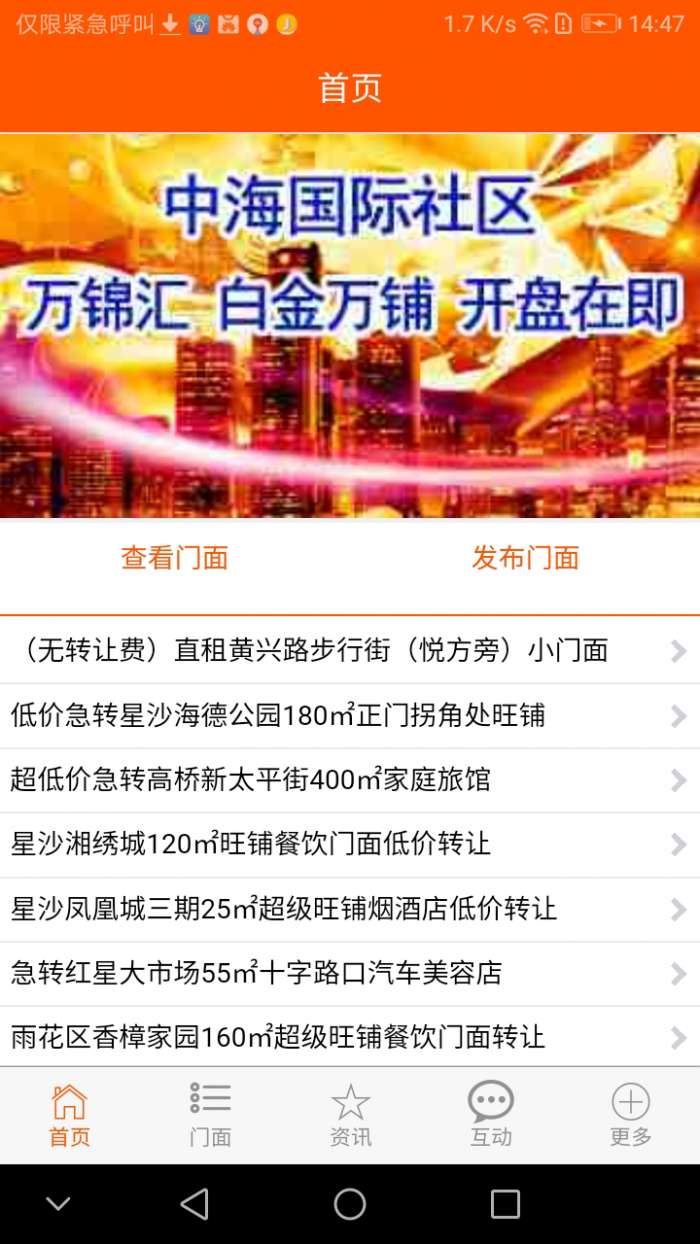The image size is (700, 1244).
Task: Tap the 查看门面 button
Action: point(175,558)
